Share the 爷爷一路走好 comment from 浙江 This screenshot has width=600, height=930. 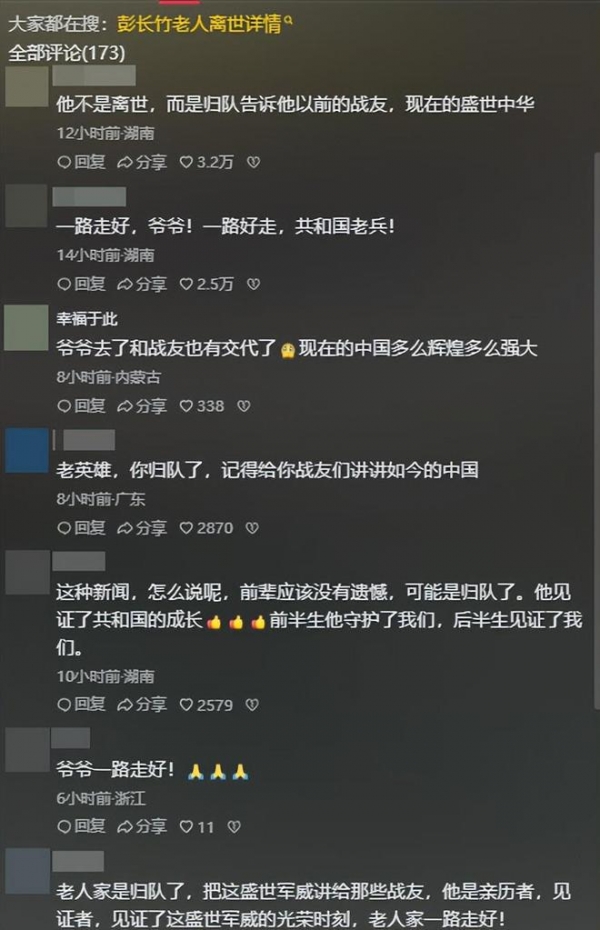click(141, 827)
